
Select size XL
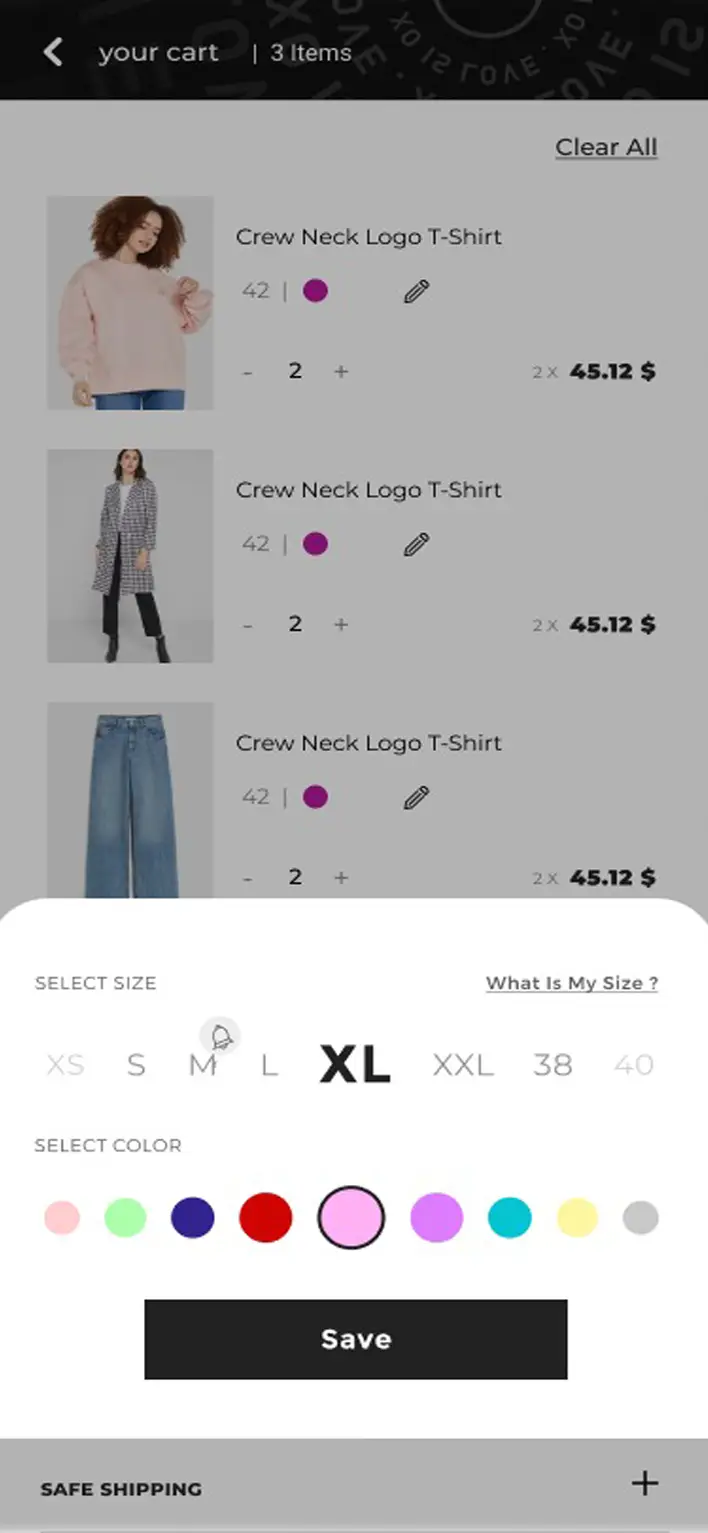(x=355, y=1065)
